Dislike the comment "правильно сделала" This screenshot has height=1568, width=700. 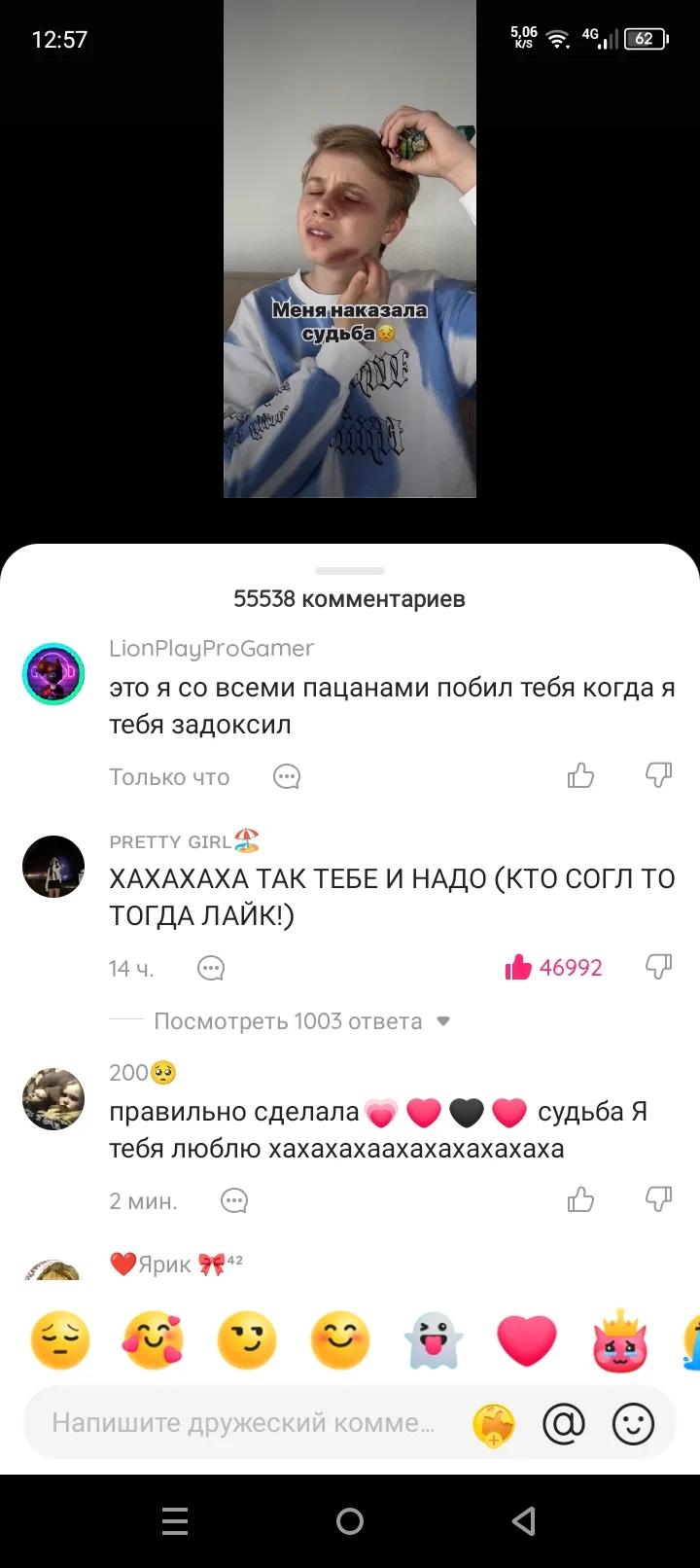(658, 1199)
